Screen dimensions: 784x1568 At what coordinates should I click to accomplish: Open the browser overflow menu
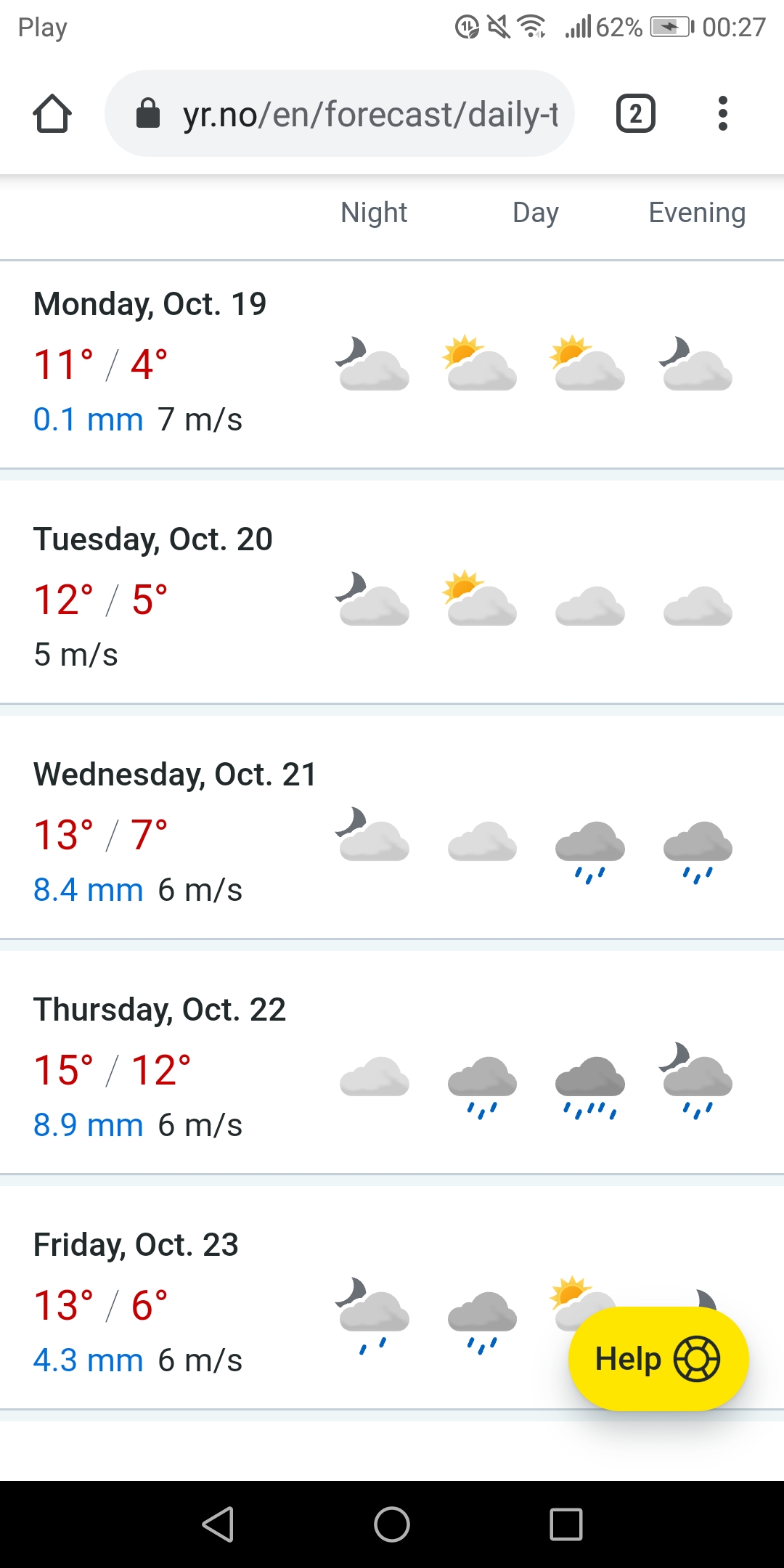pyautogui.click(x=722, y=114)
